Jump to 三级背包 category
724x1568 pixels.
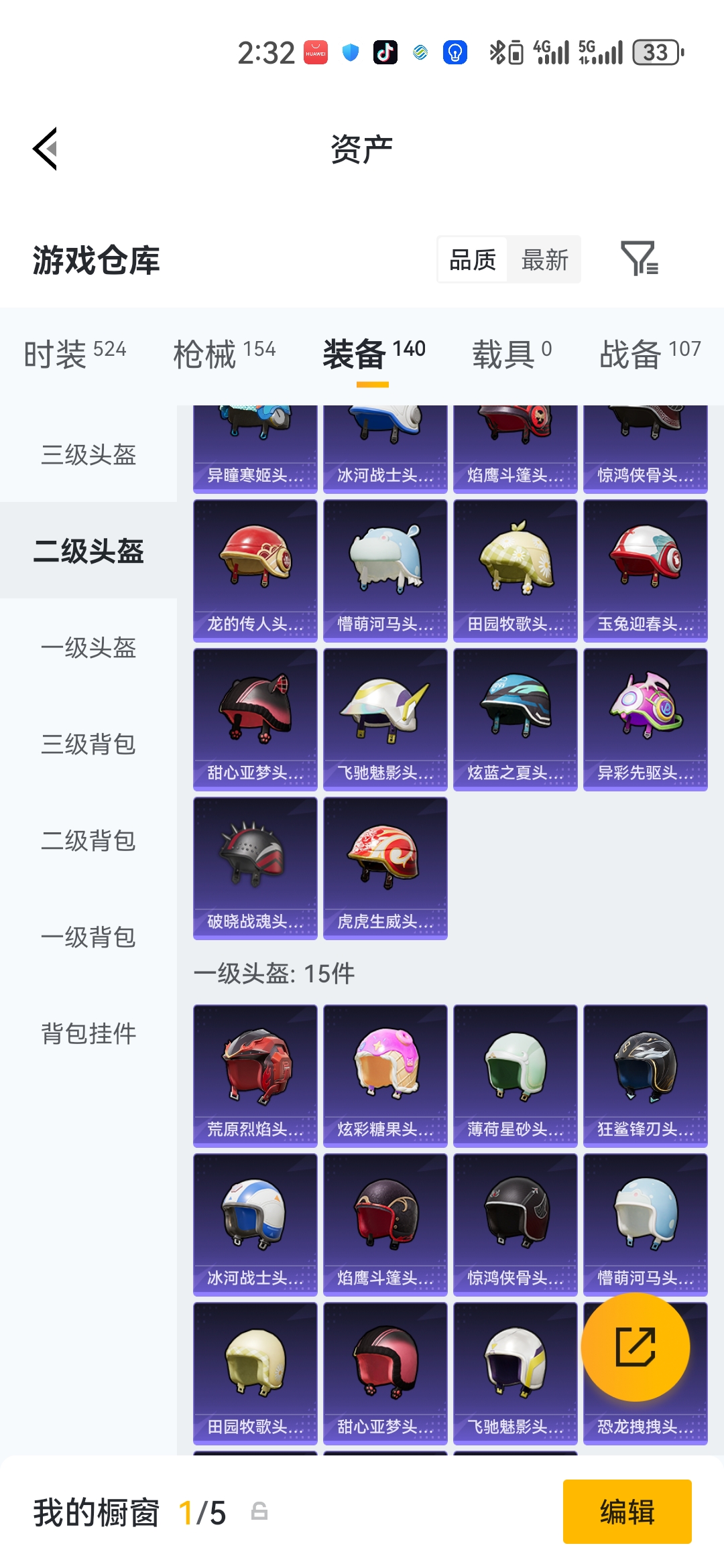(88, 744)
